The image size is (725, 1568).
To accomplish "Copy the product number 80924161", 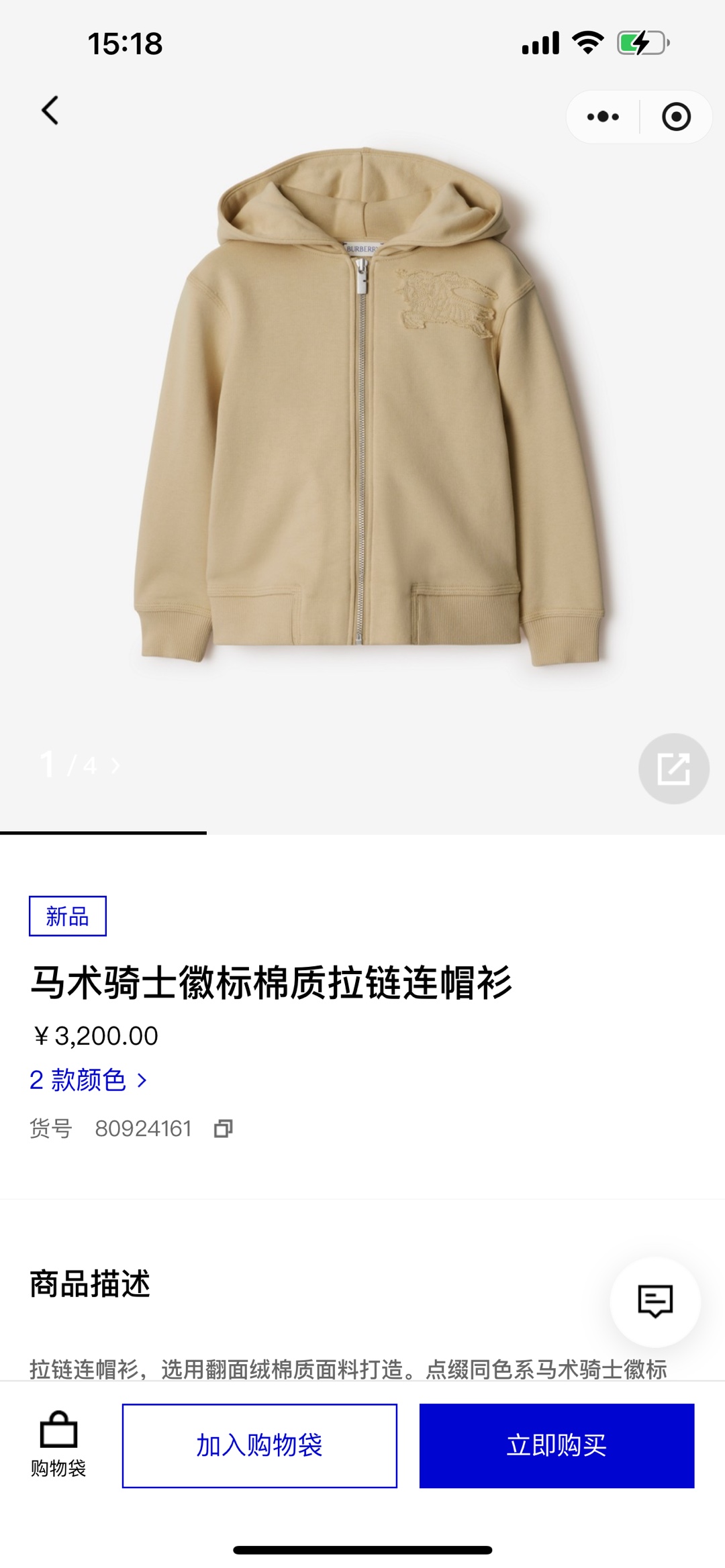I will (x=223, y=1129).
